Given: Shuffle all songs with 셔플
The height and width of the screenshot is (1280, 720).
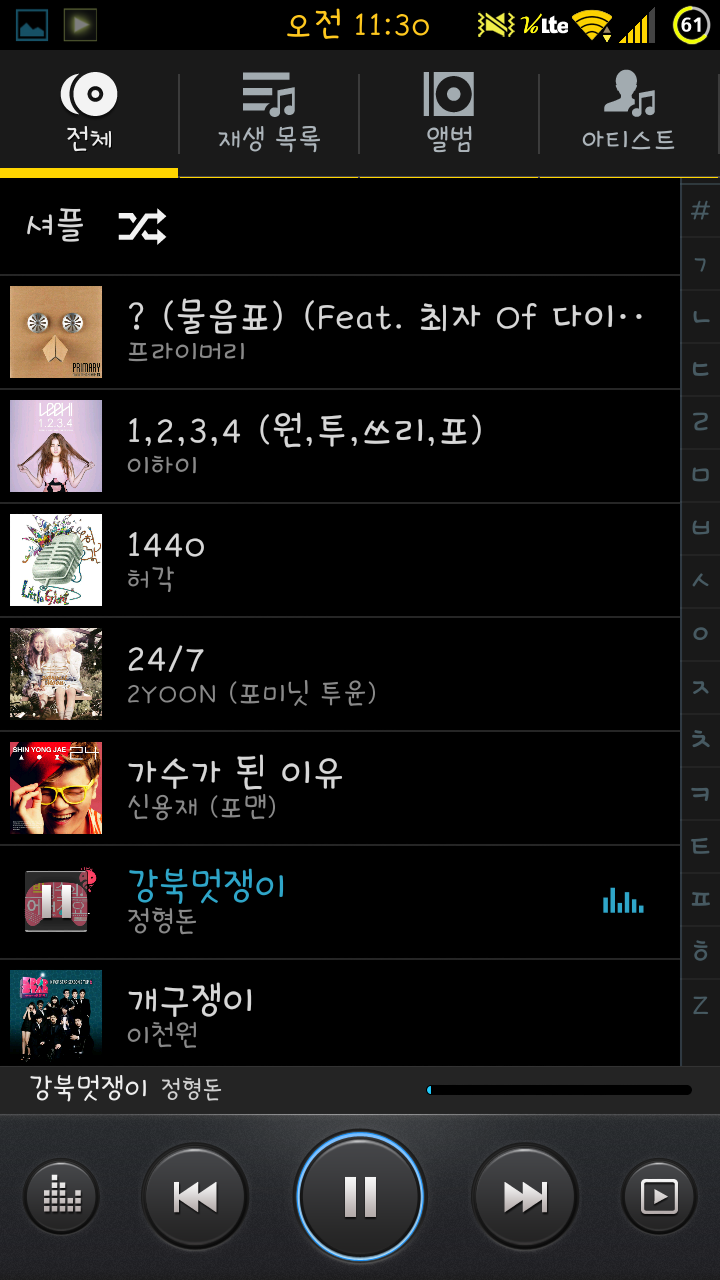Looking at the screenshot, I should (96, 228).
